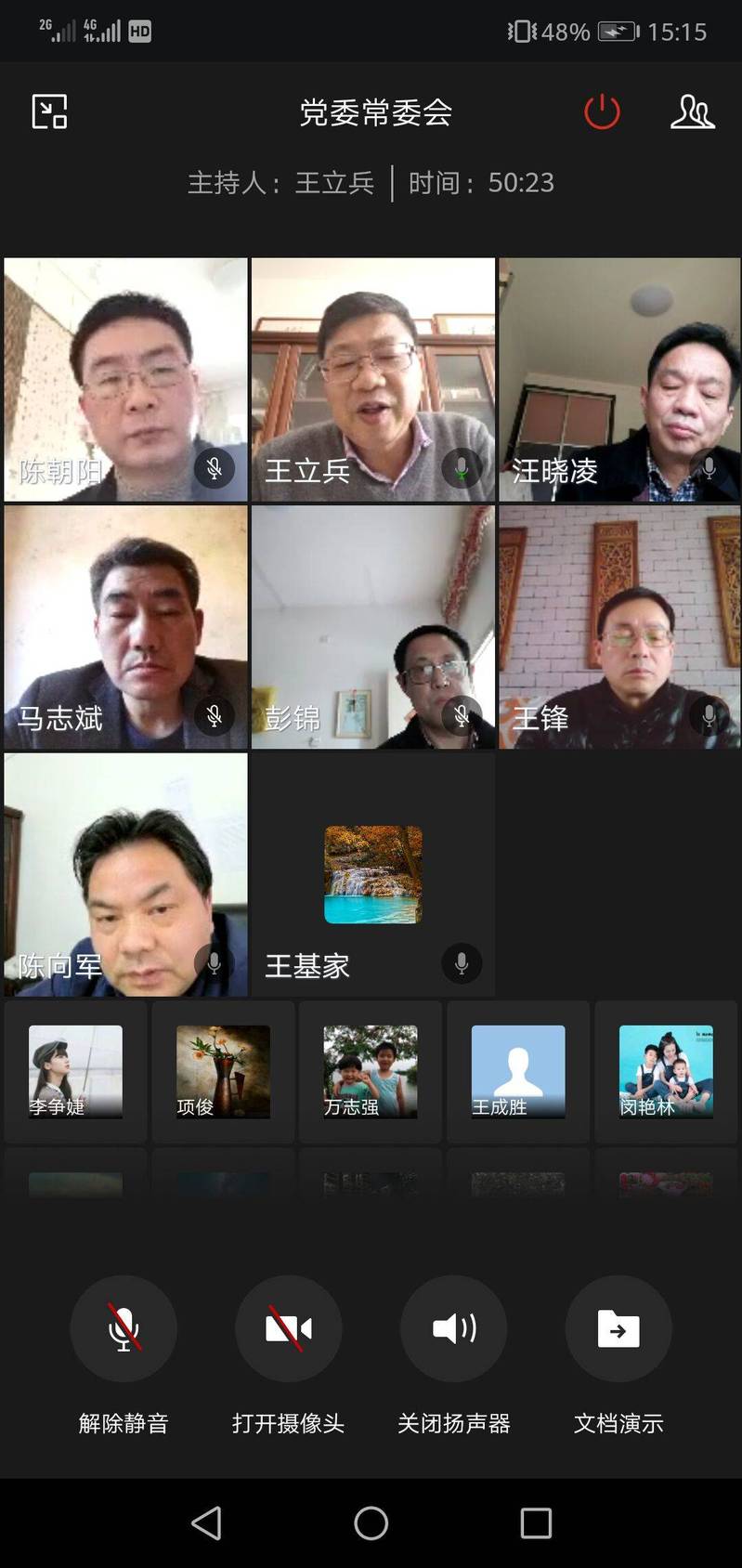This screenshot has height=1568, width=742.
Task: Open 马志斌's video tile
Action: (125, 626)
